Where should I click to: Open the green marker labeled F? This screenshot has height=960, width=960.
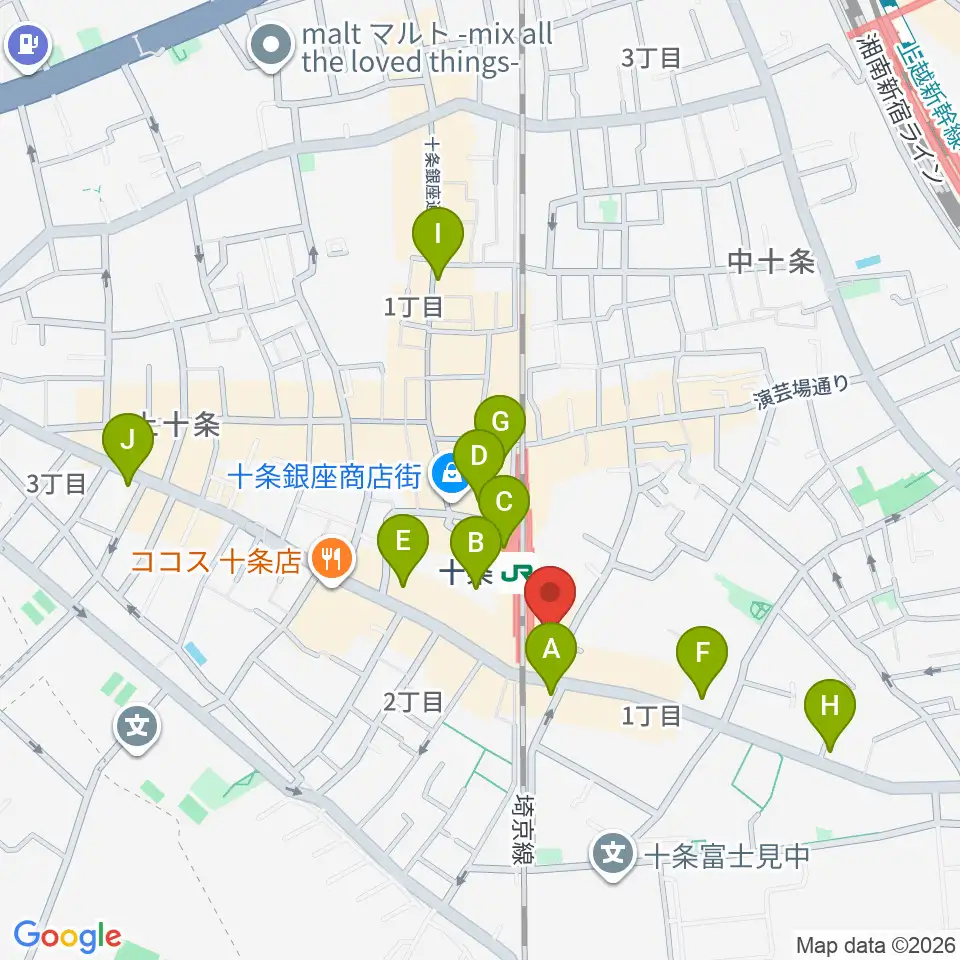702,661
